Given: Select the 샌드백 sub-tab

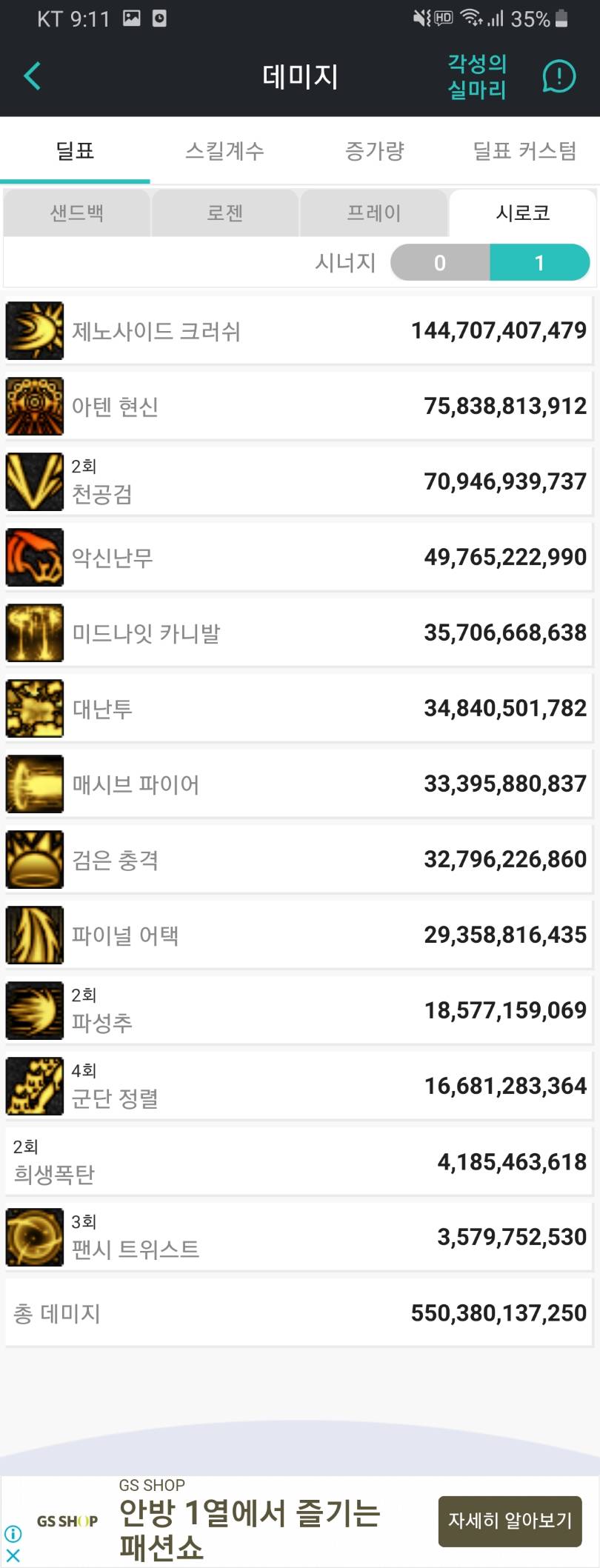Looking at the screenshot, I should tap(77, 213).
